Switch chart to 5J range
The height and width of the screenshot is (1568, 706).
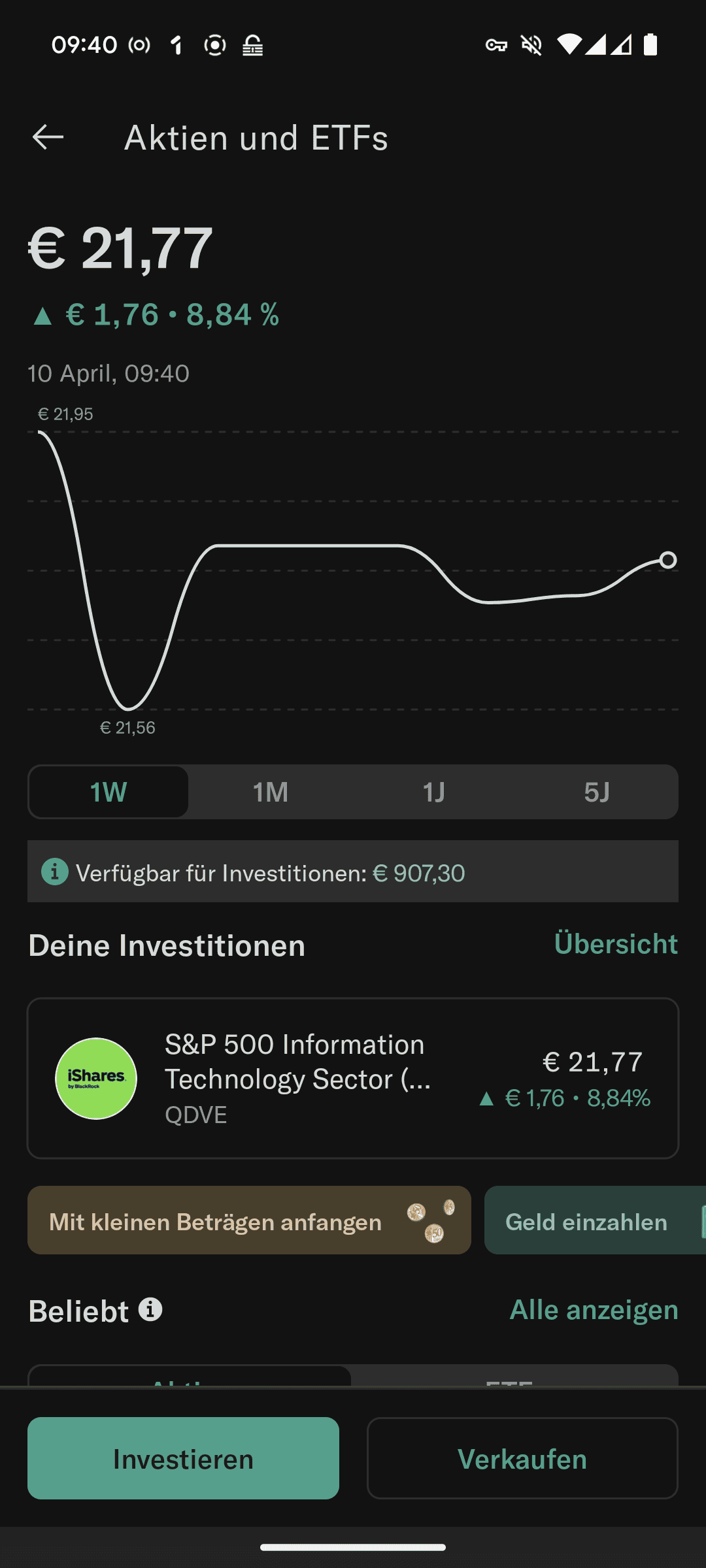click(x=596, y=792)
